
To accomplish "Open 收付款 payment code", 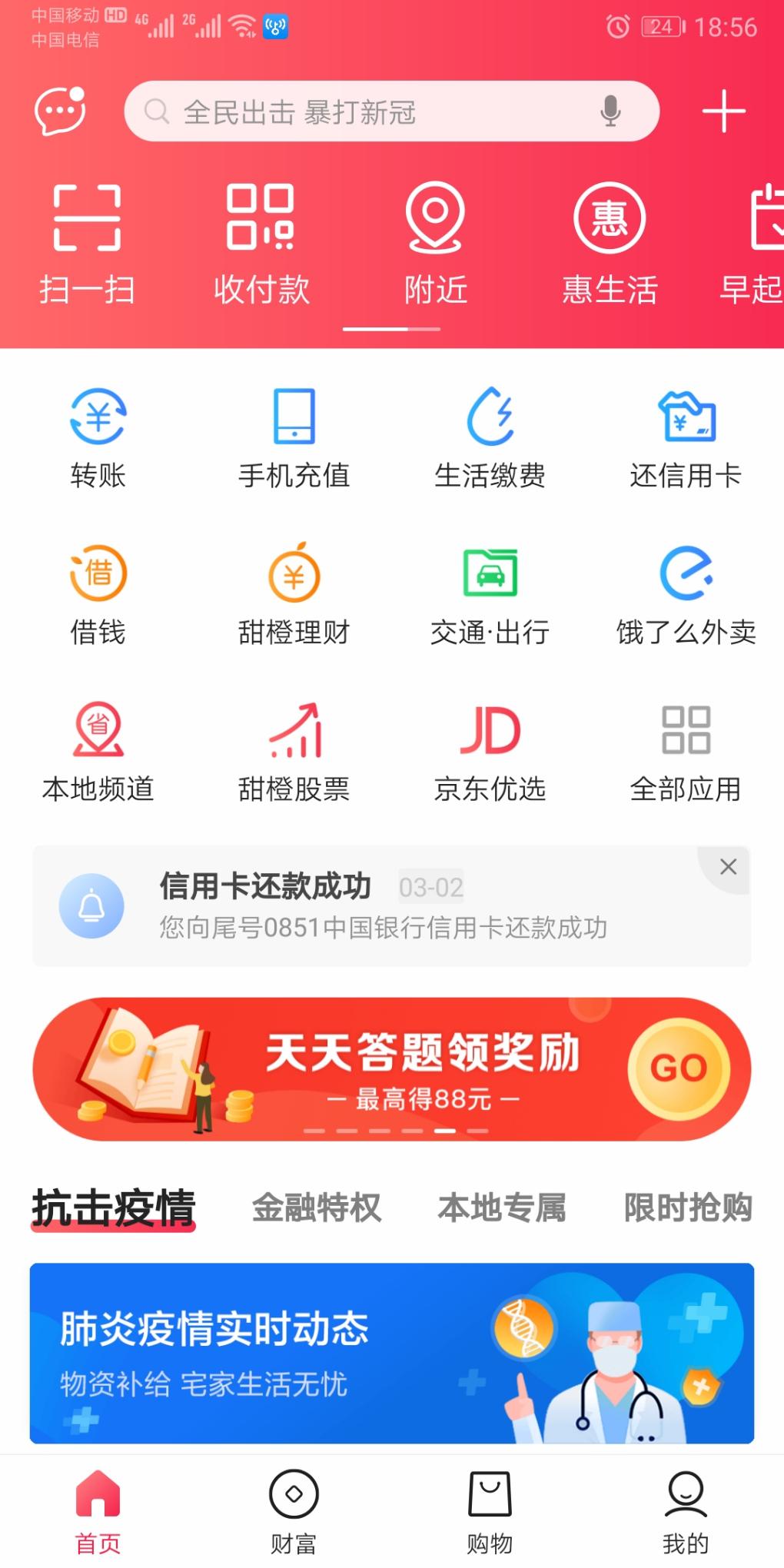I will click(x=261, y=243).
